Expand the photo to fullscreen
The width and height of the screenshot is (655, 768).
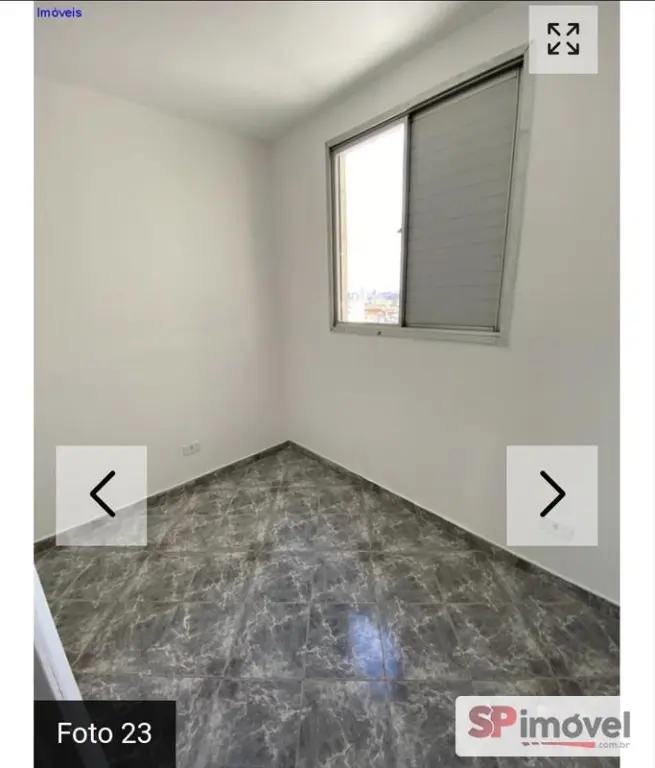point(563,40)
